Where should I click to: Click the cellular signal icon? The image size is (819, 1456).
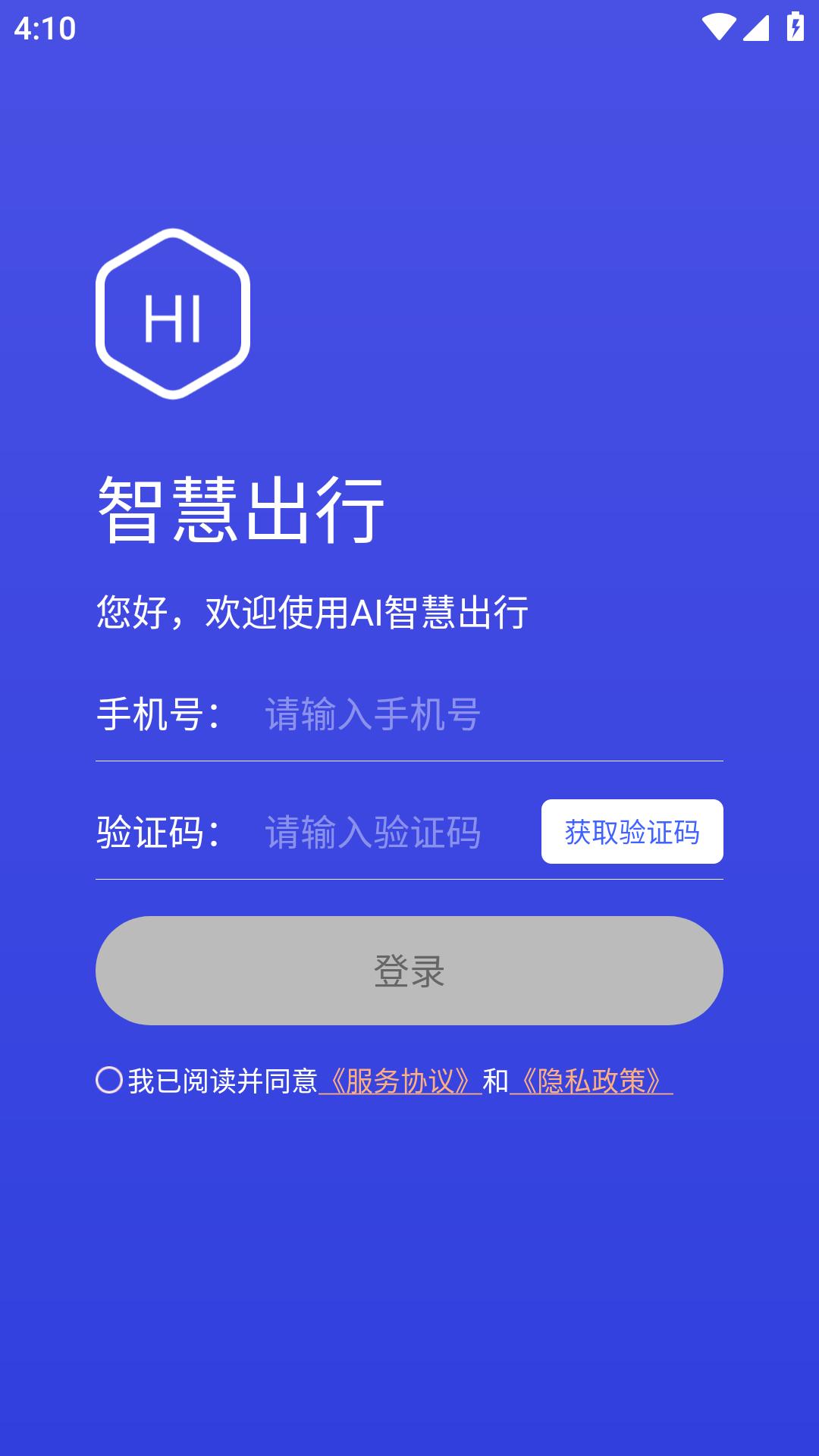(756, 29)
